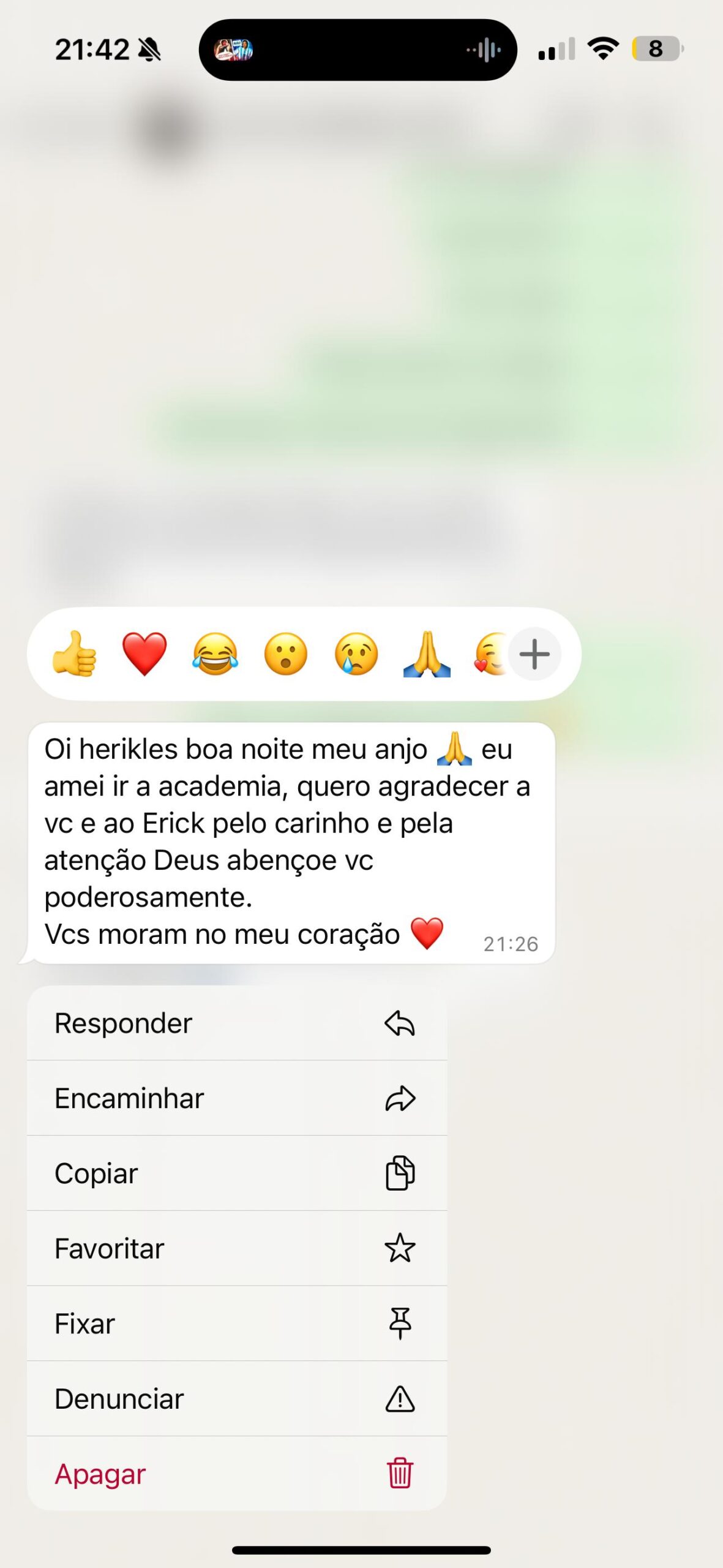Open more emoji reactions with plus
The image size is (723, 1568).
[534, 654]
